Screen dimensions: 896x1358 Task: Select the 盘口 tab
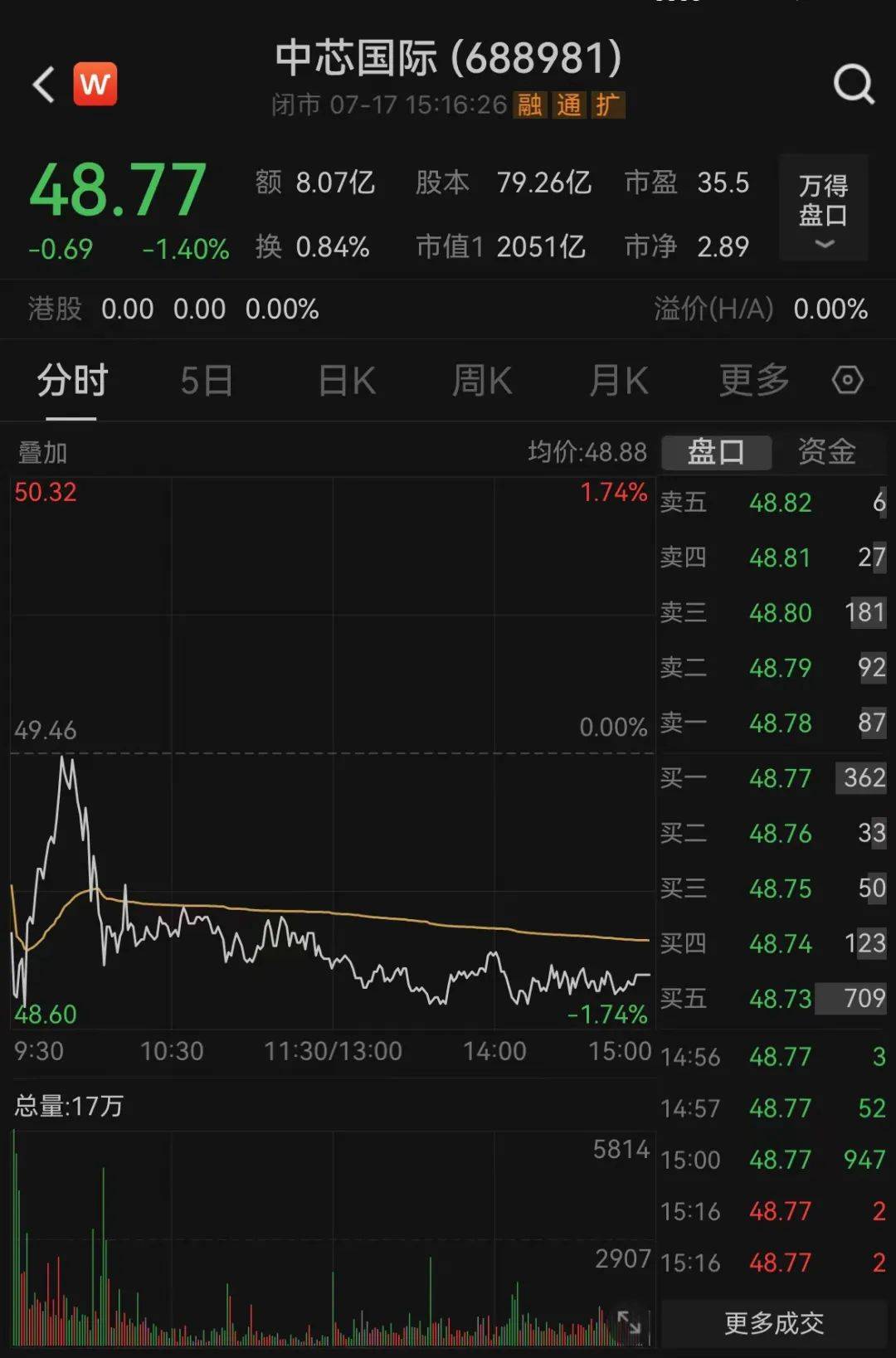[716, 452]
